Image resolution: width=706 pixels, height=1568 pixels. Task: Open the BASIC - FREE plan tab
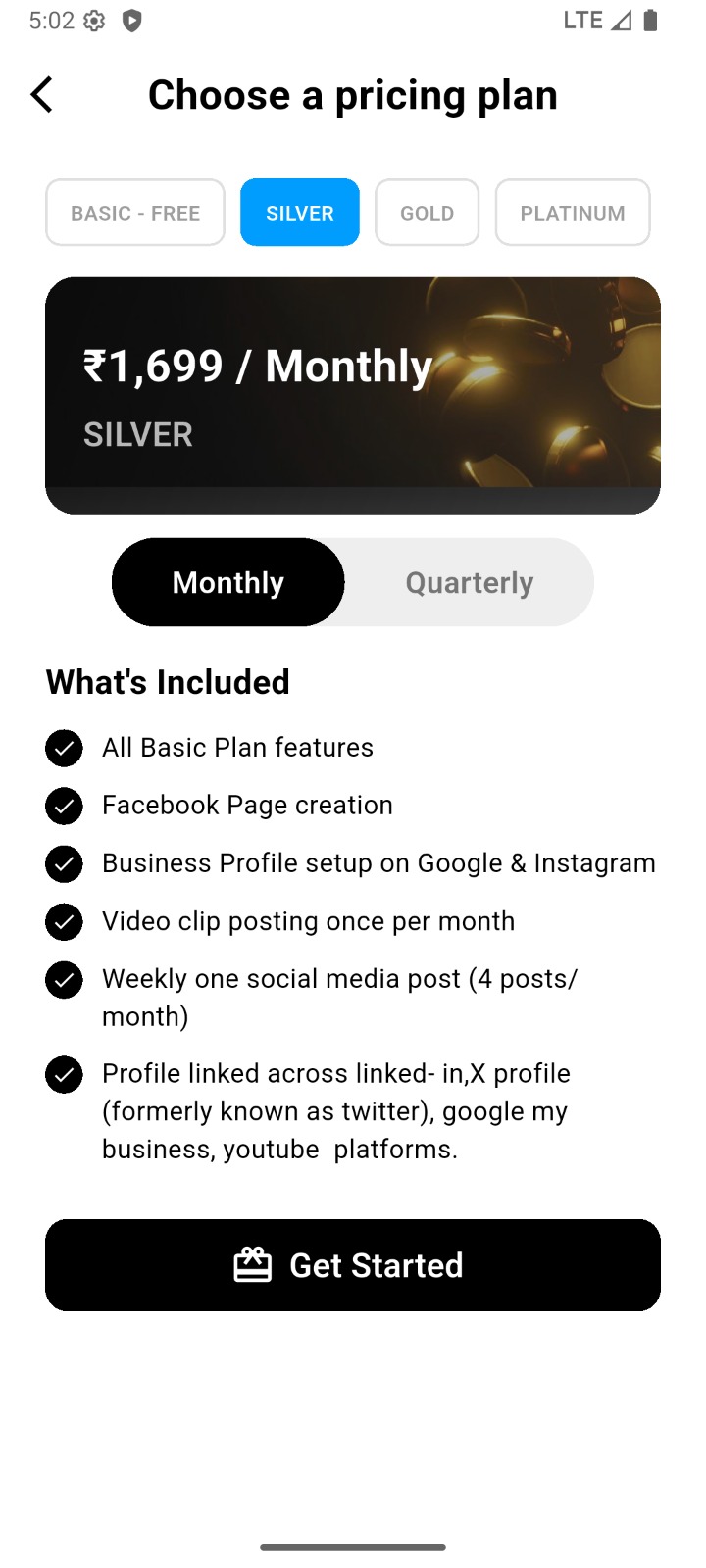[134, 212]
